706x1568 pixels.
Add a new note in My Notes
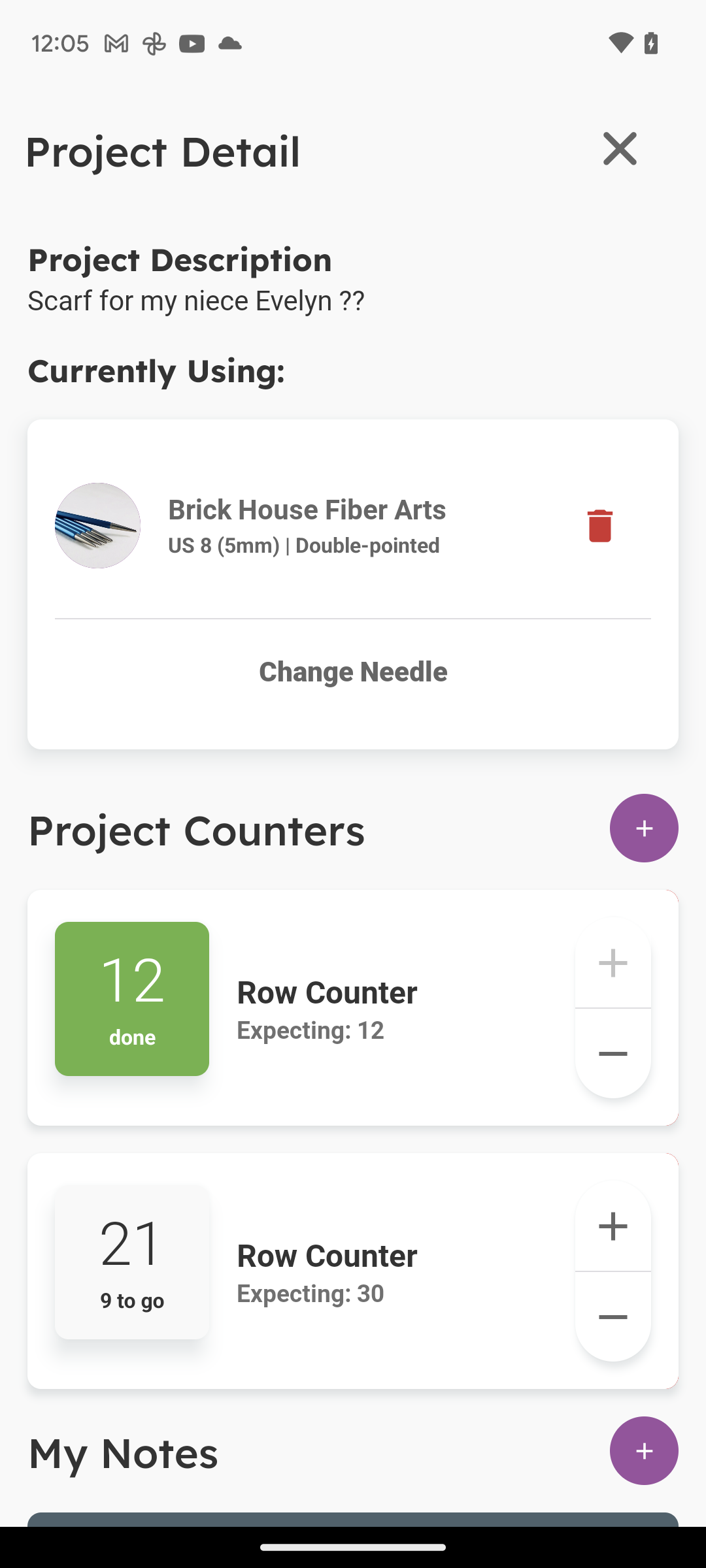tap(644, 1450)
